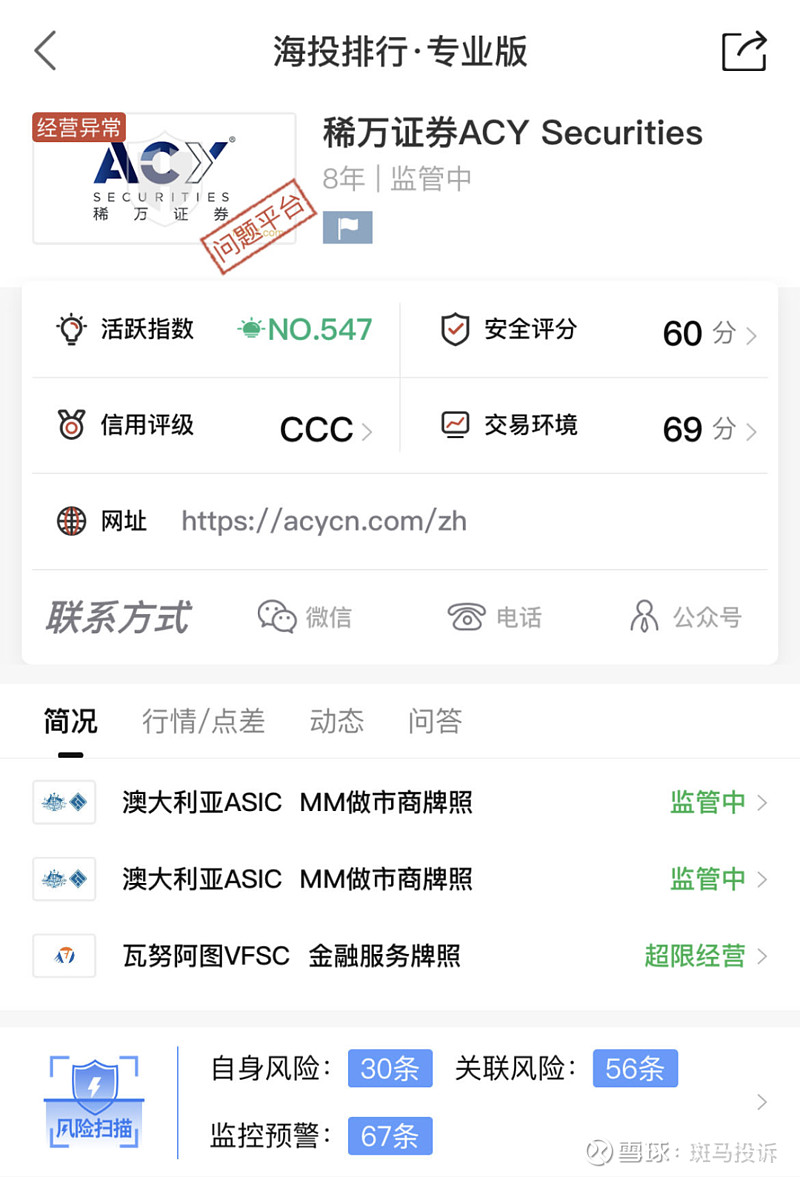The image size is (800, 1177).
Task: Select the 简况 tab
Action: [70, 721]
